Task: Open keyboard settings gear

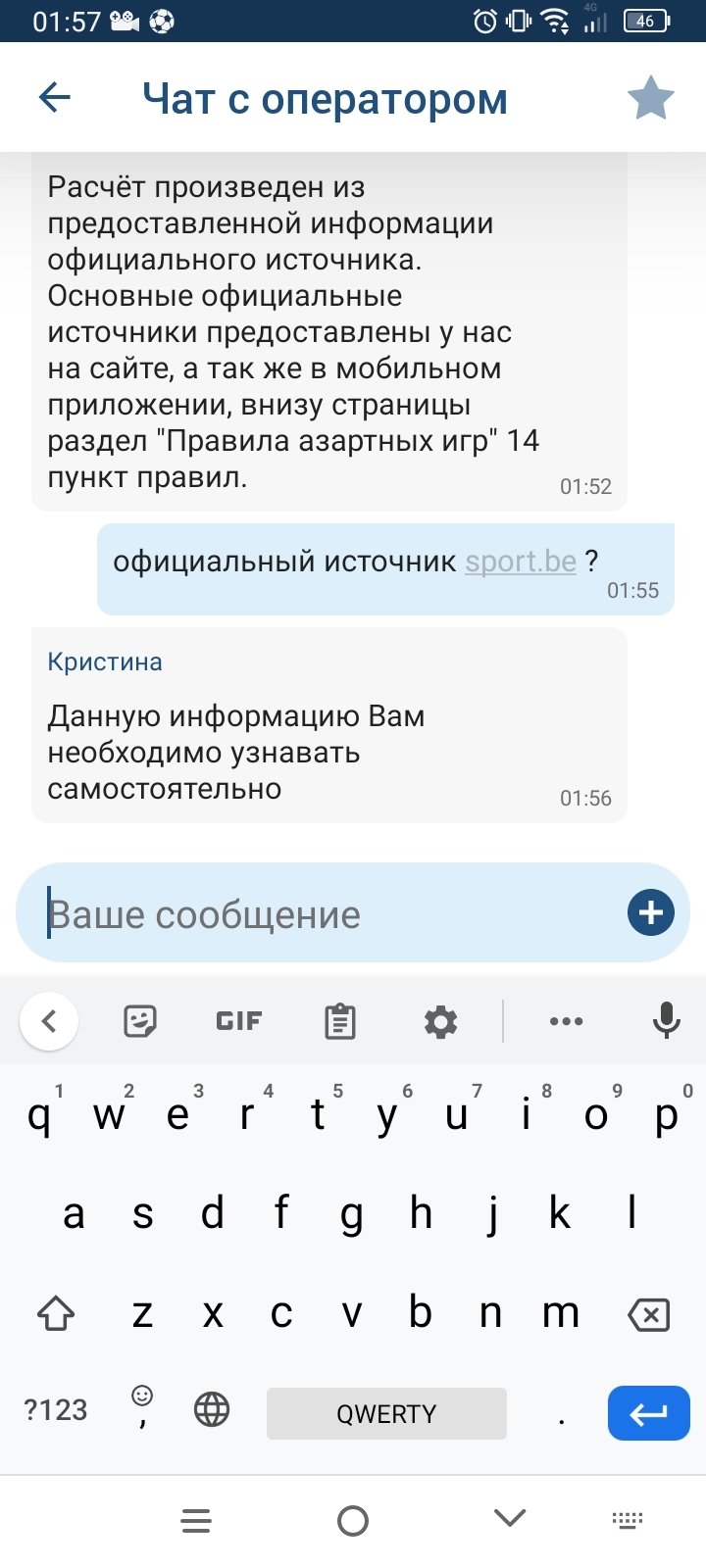Action: click(440, 1021)
